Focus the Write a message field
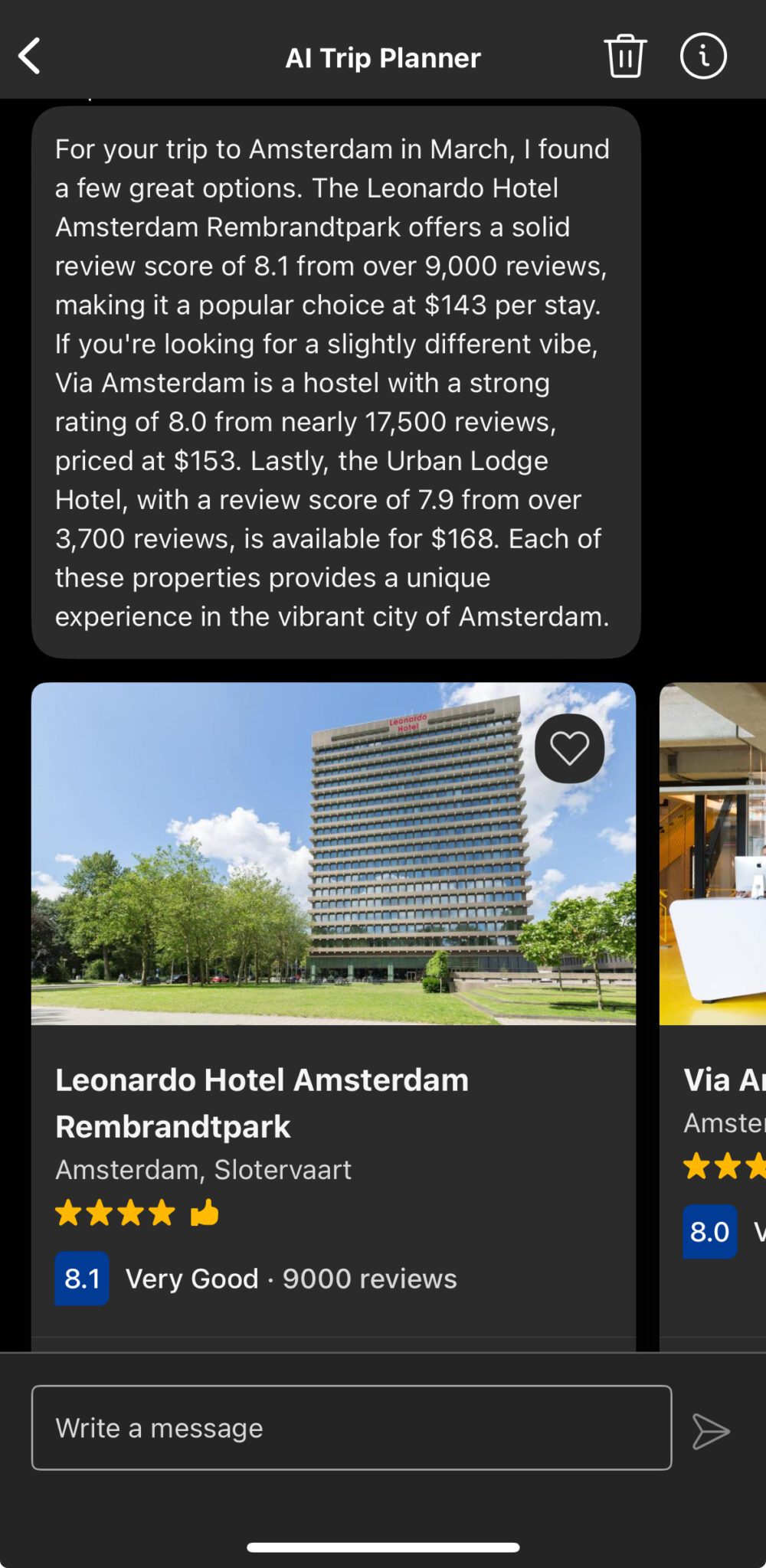Screen dimensions: 766x1568 pyautogui.click(x=352, y=1427)
